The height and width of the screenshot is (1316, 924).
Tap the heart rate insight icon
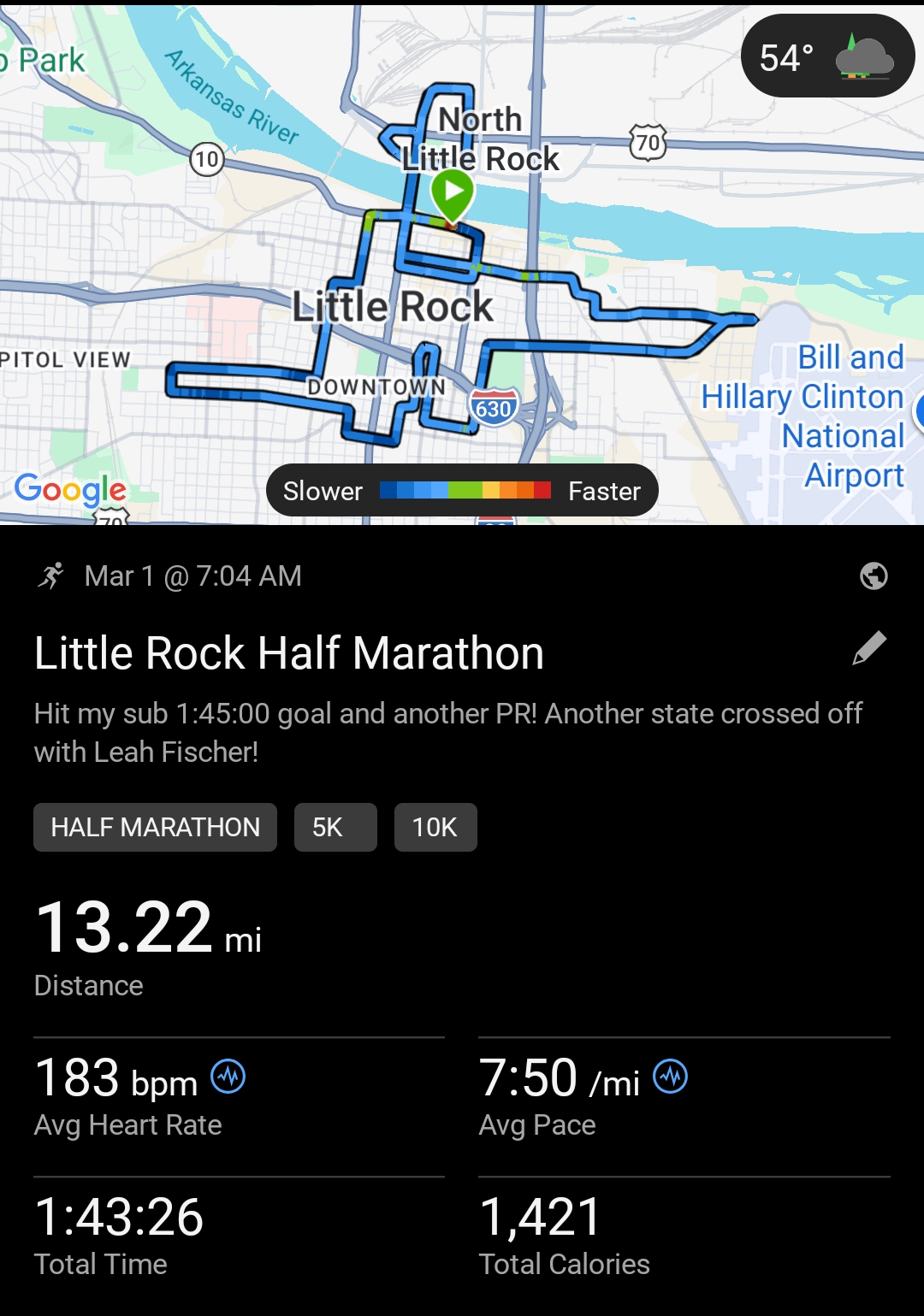tap(228, 1076)
